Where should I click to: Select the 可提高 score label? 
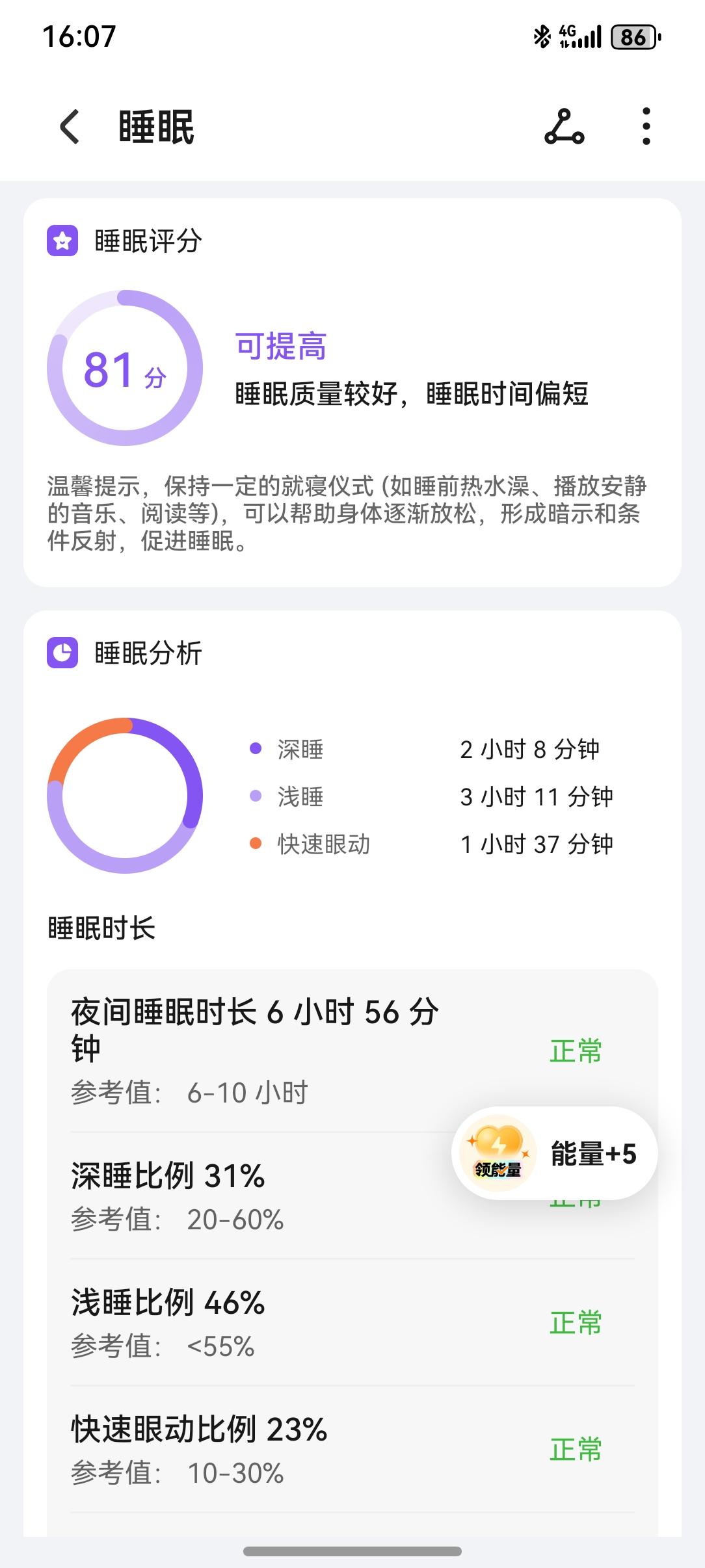(x=282, y=348)
